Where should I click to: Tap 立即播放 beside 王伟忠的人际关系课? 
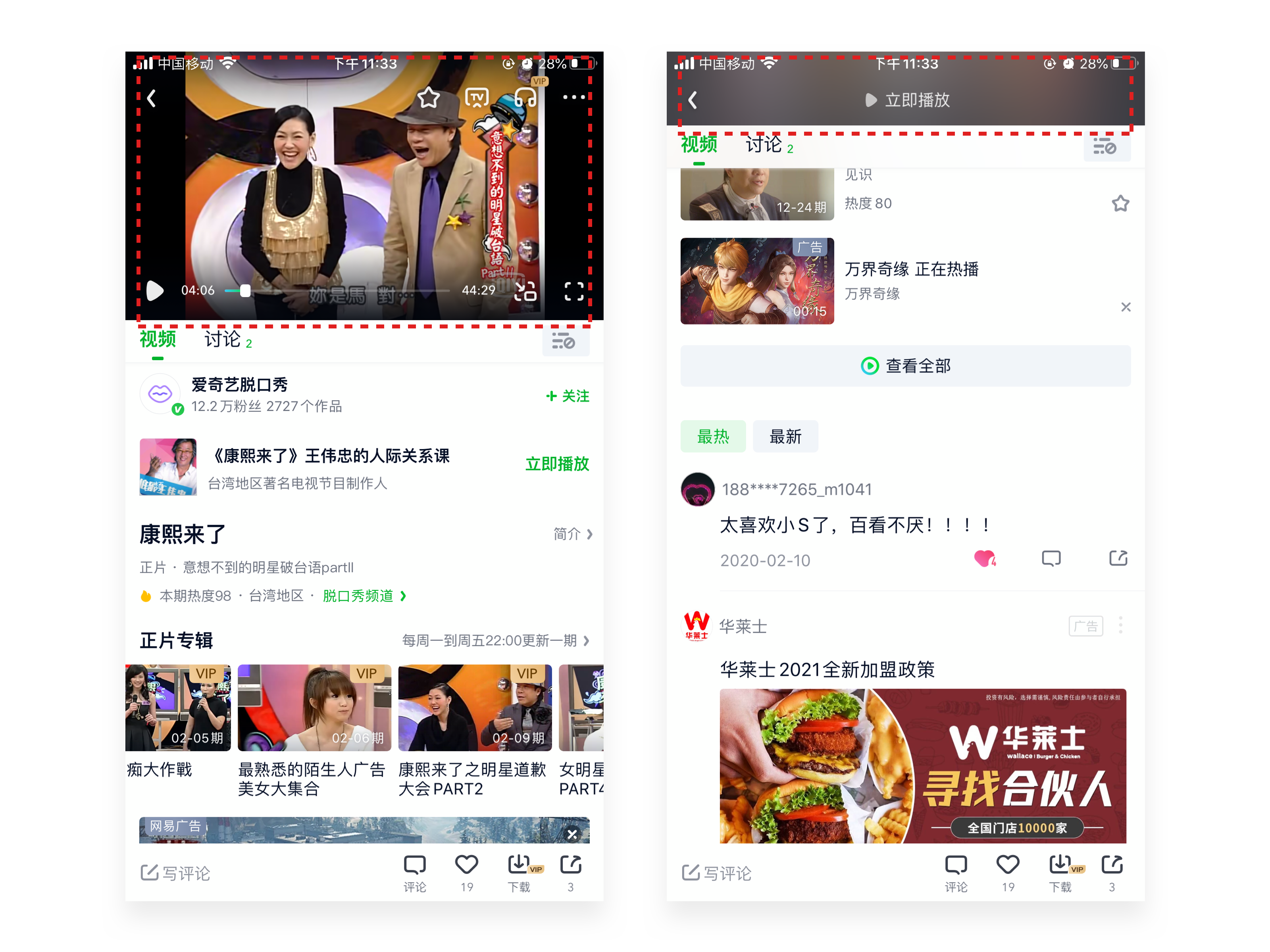557,464
